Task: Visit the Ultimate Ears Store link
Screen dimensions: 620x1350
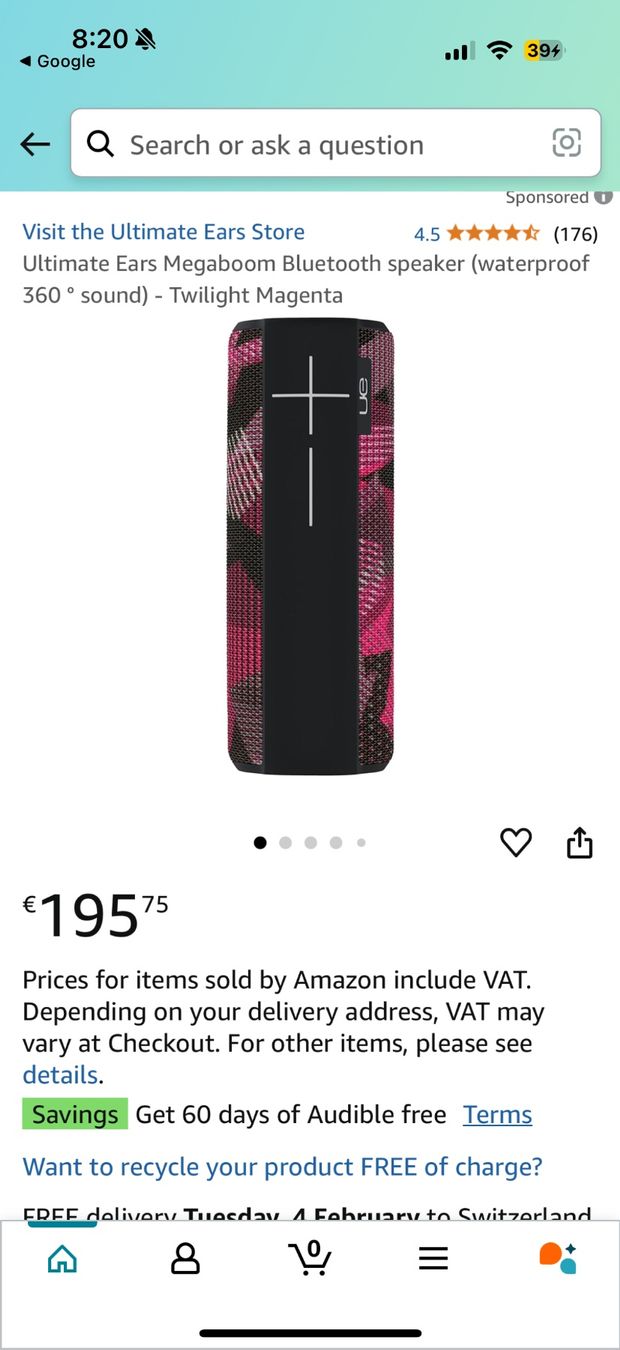Action: (163, 232)
